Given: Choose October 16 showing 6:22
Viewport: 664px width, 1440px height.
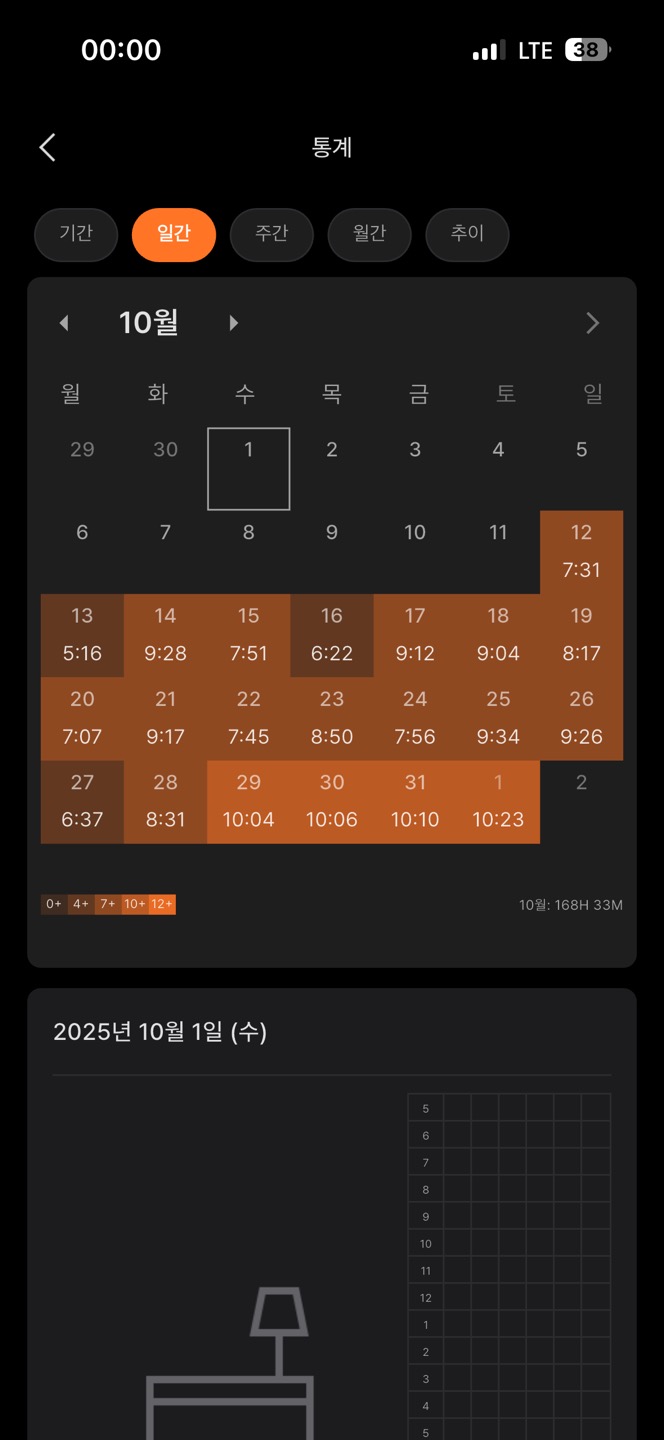Looking at the screenshot, I should (x=332, y=635).
